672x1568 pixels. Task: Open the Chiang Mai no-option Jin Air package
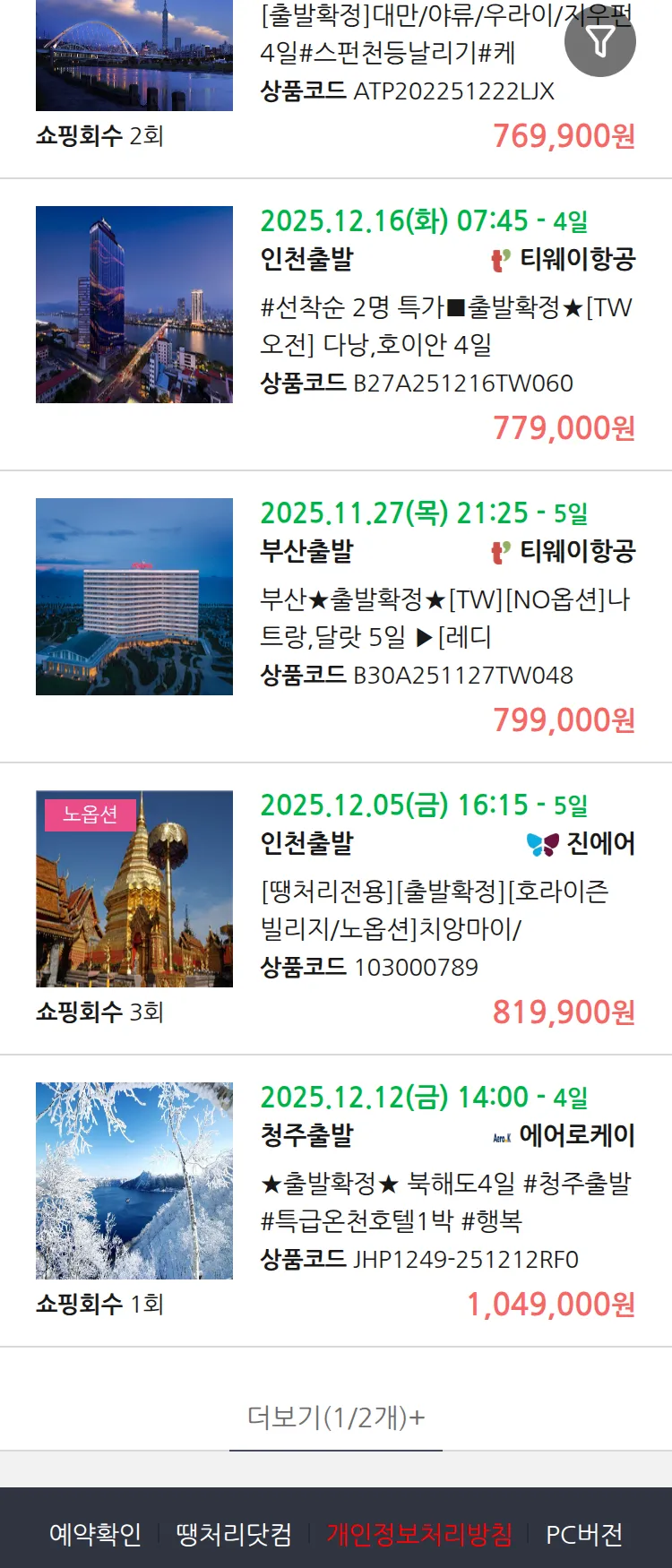pos(435,910)
